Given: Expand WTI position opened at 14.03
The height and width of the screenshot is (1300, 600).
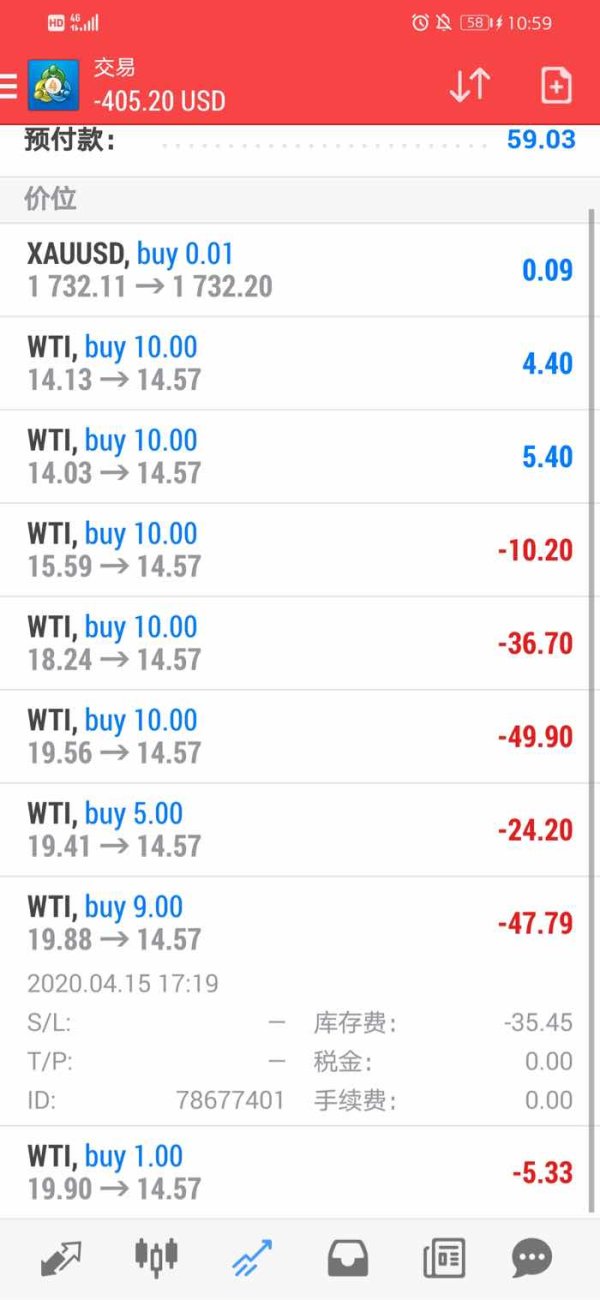Looking at the screenshot, I should 300,456.
